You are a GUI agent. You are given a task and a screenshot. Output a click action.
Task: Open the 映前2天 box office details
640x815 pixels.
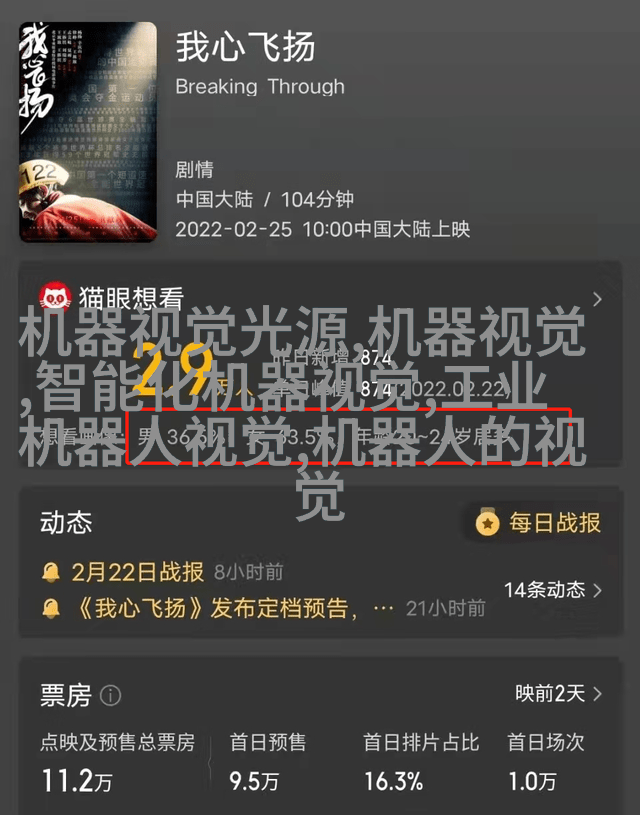[x=558, y=693]
